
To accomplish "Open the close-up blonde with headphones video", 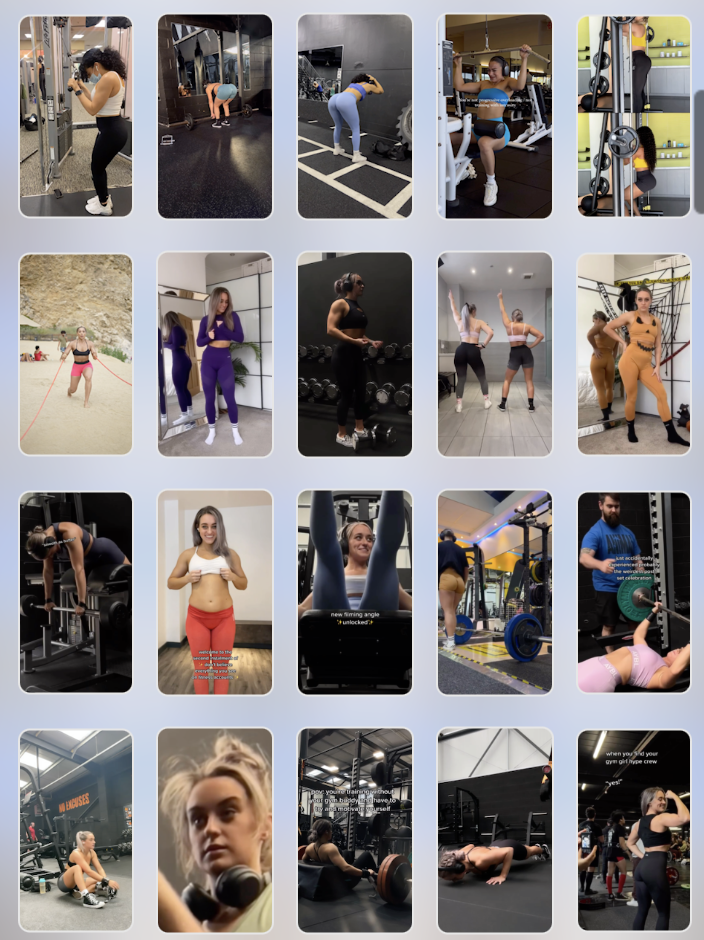I will pos(215,830).
